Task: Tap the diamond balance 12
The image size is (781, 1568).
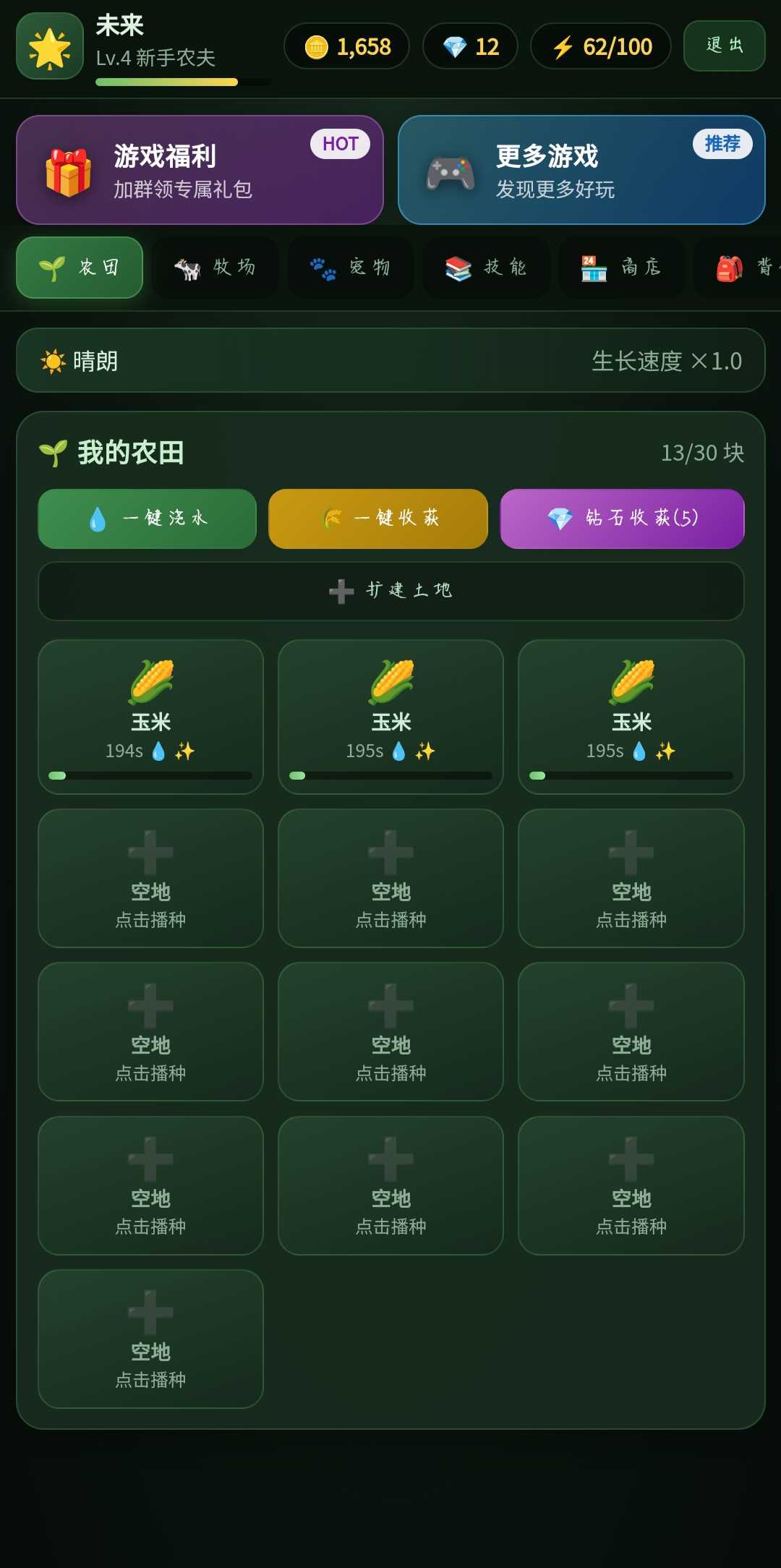Action: pyautogui.click(x=470, y=46)
